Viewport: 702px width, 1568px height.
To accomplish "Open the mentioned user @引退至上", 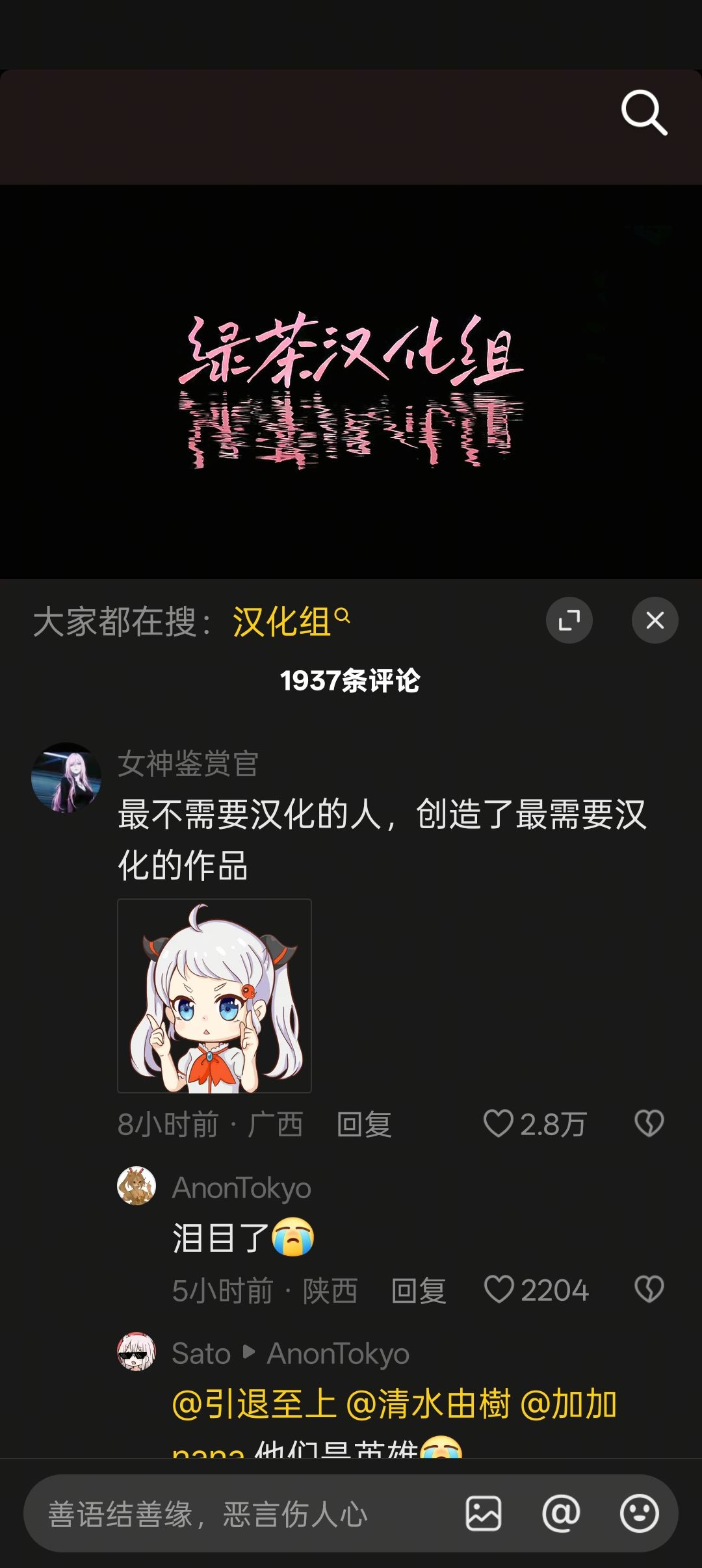I will tap(255, 1404).
